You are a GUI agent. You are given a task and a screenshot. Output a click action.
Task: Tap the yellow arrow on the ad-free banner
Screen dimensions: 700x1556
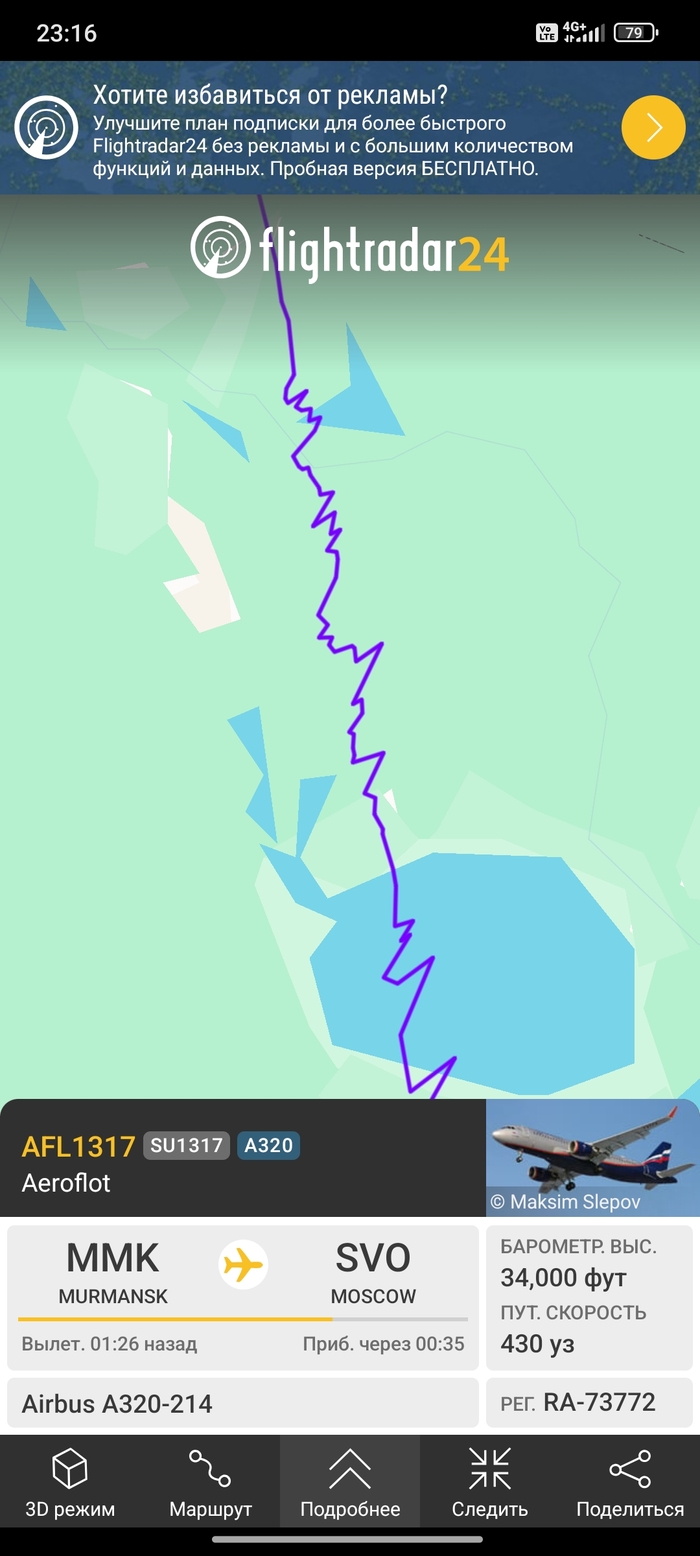point(654,128)
